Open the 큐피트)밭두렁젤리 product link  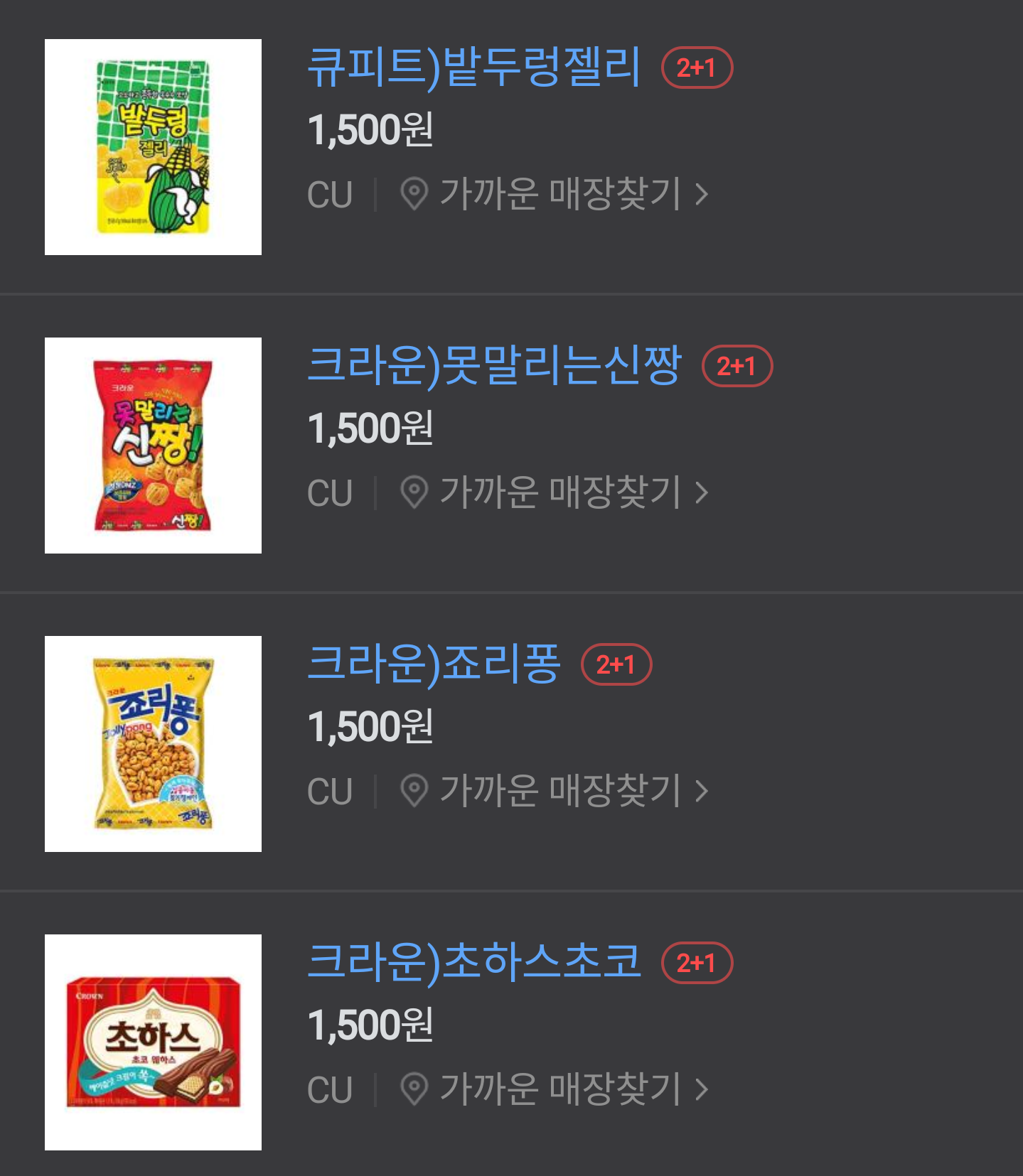click(473, 68)
